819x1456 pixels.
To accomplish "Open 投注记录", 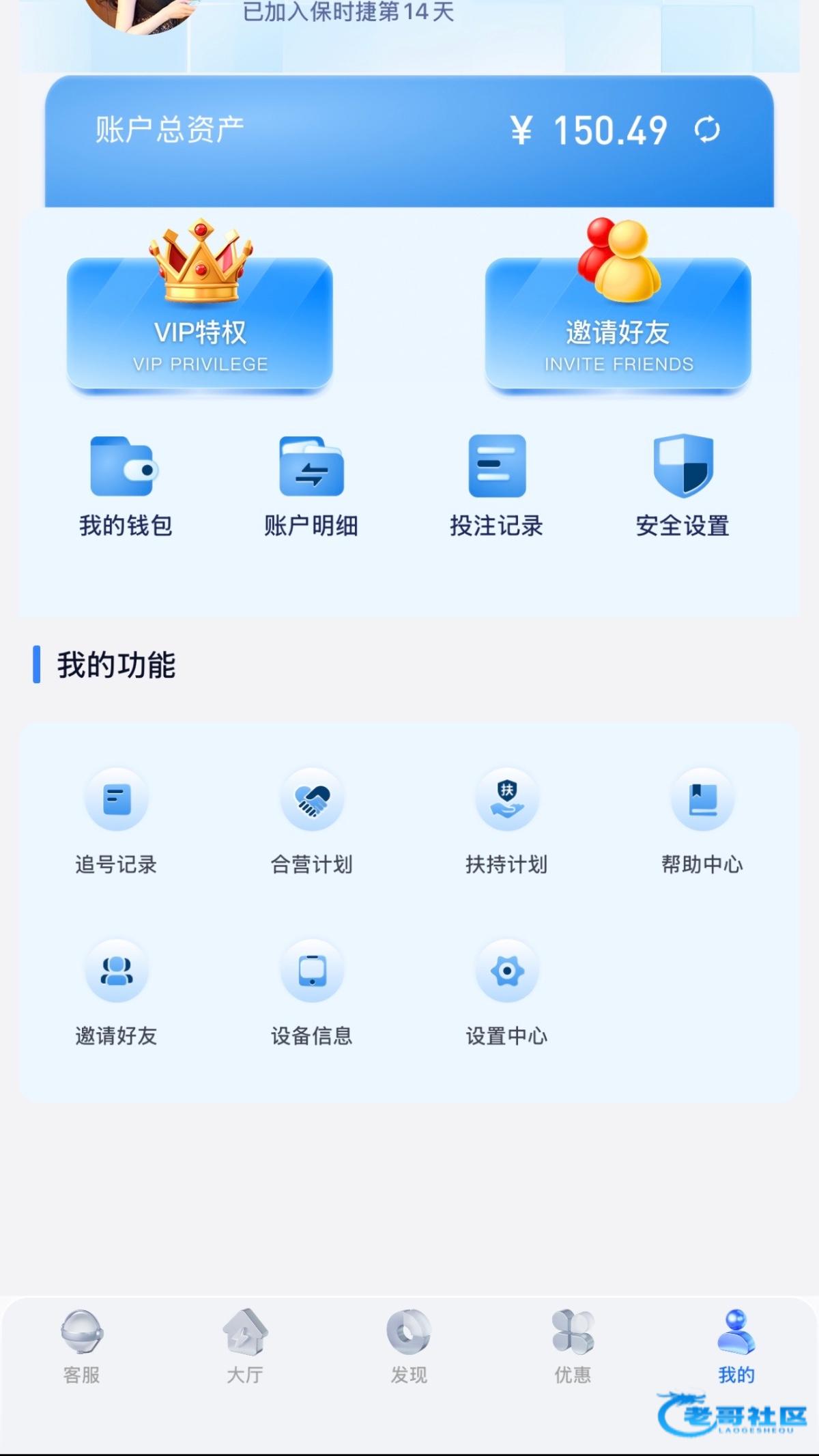I will 497,486.
